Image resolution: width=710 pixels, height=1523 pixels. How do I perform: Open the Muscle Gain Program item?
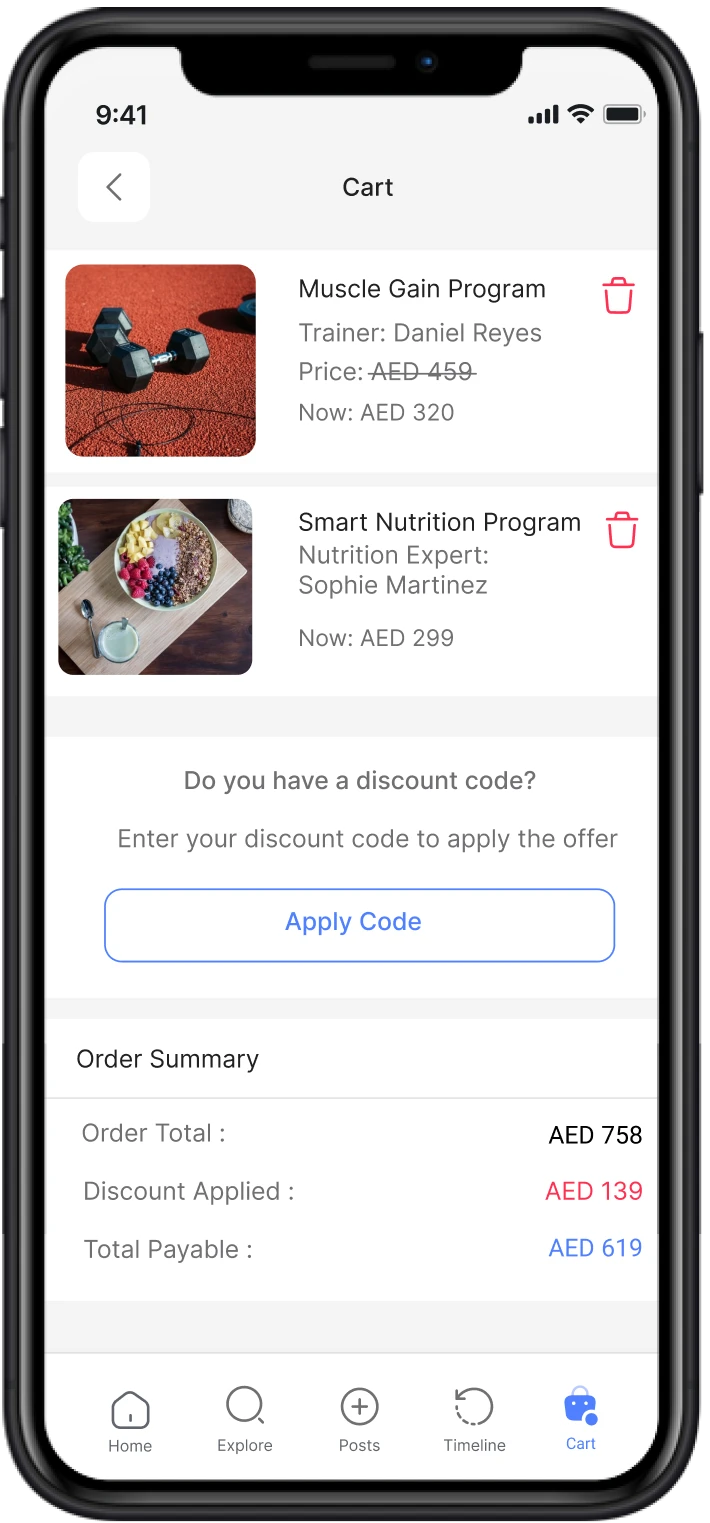[422, 289]
